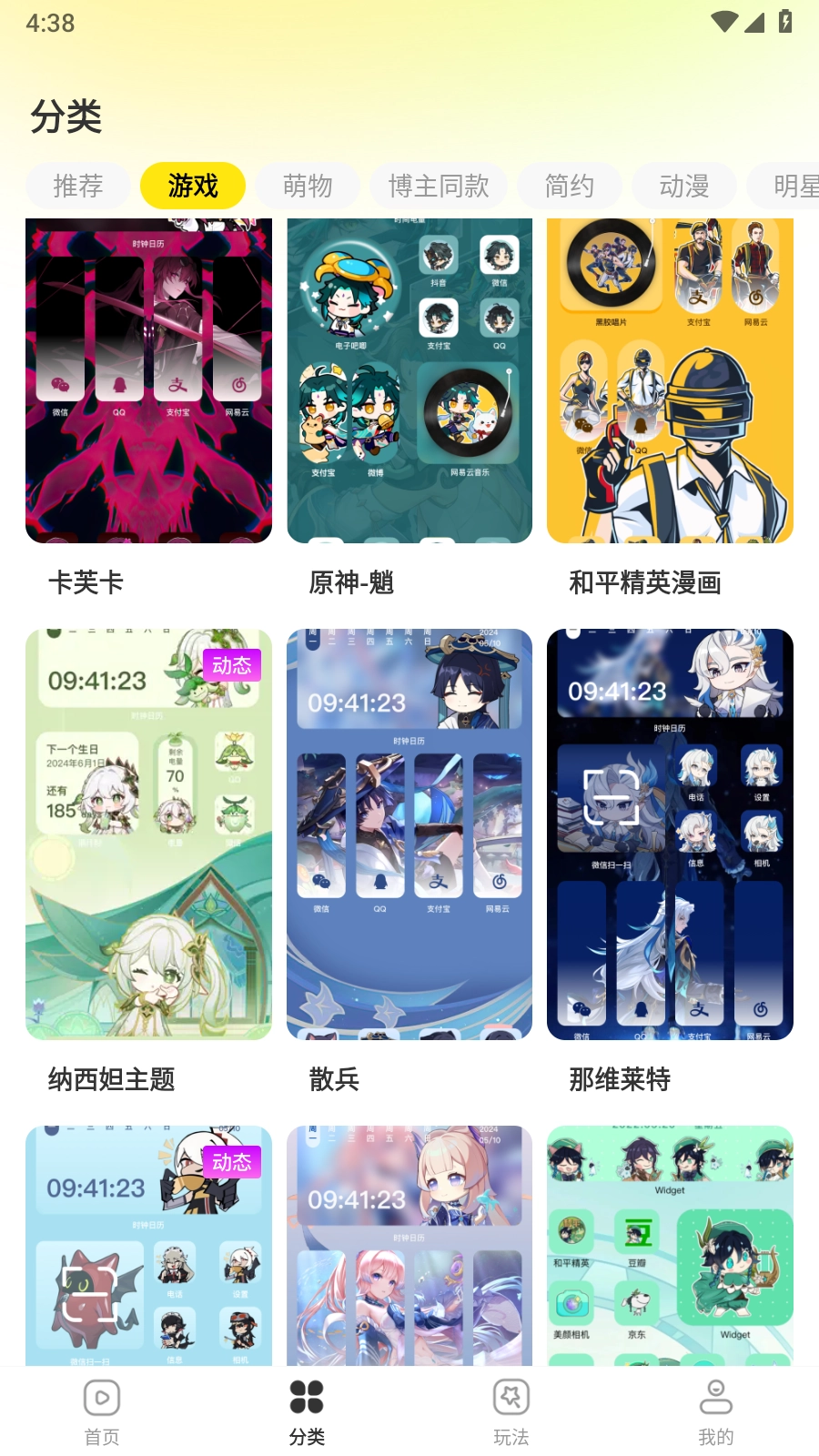Open the 博主同款 category

(439, 186)
